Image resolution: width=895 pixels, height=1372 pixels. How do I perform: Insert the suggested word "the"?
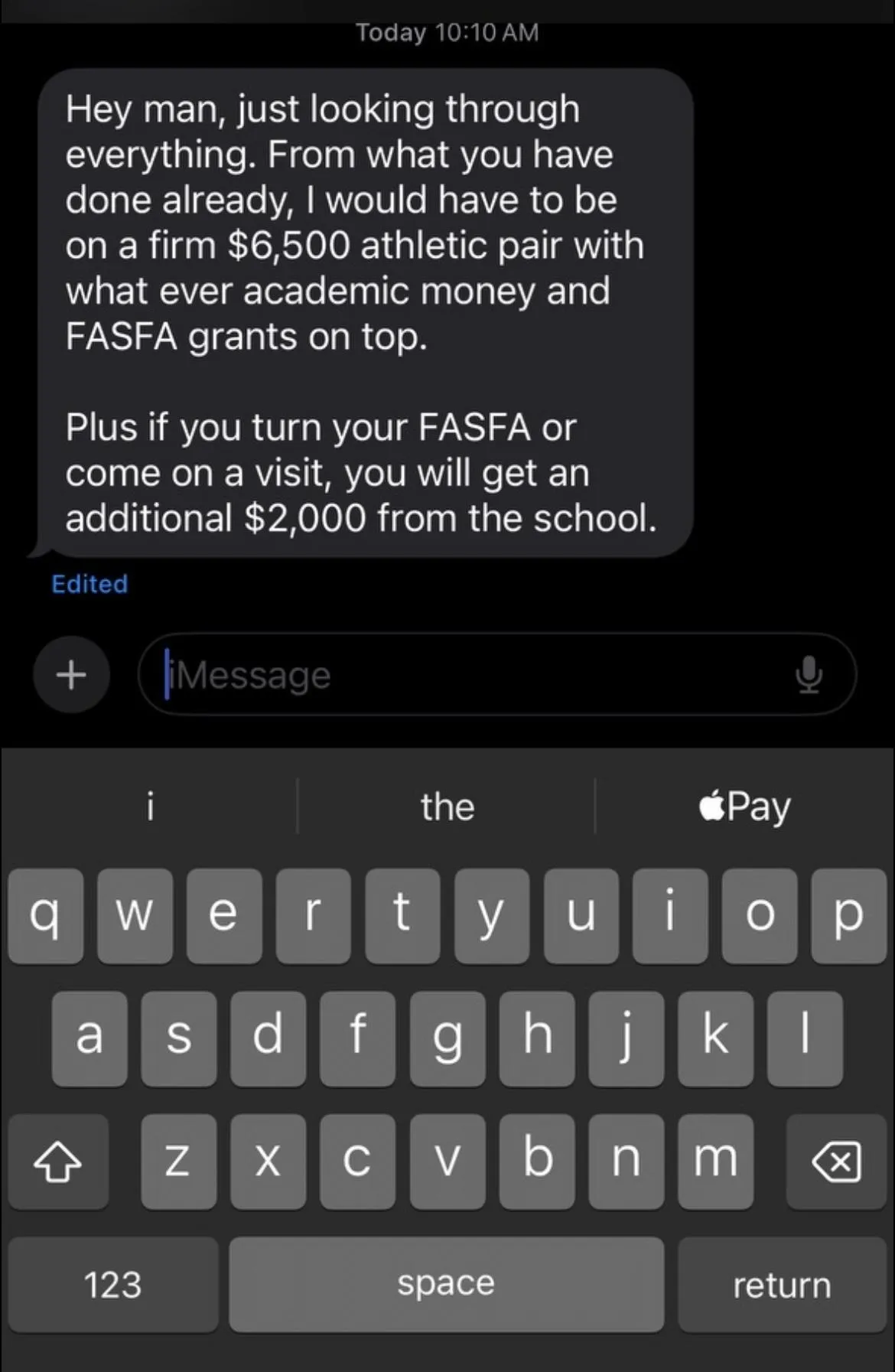tap(447, 807)
